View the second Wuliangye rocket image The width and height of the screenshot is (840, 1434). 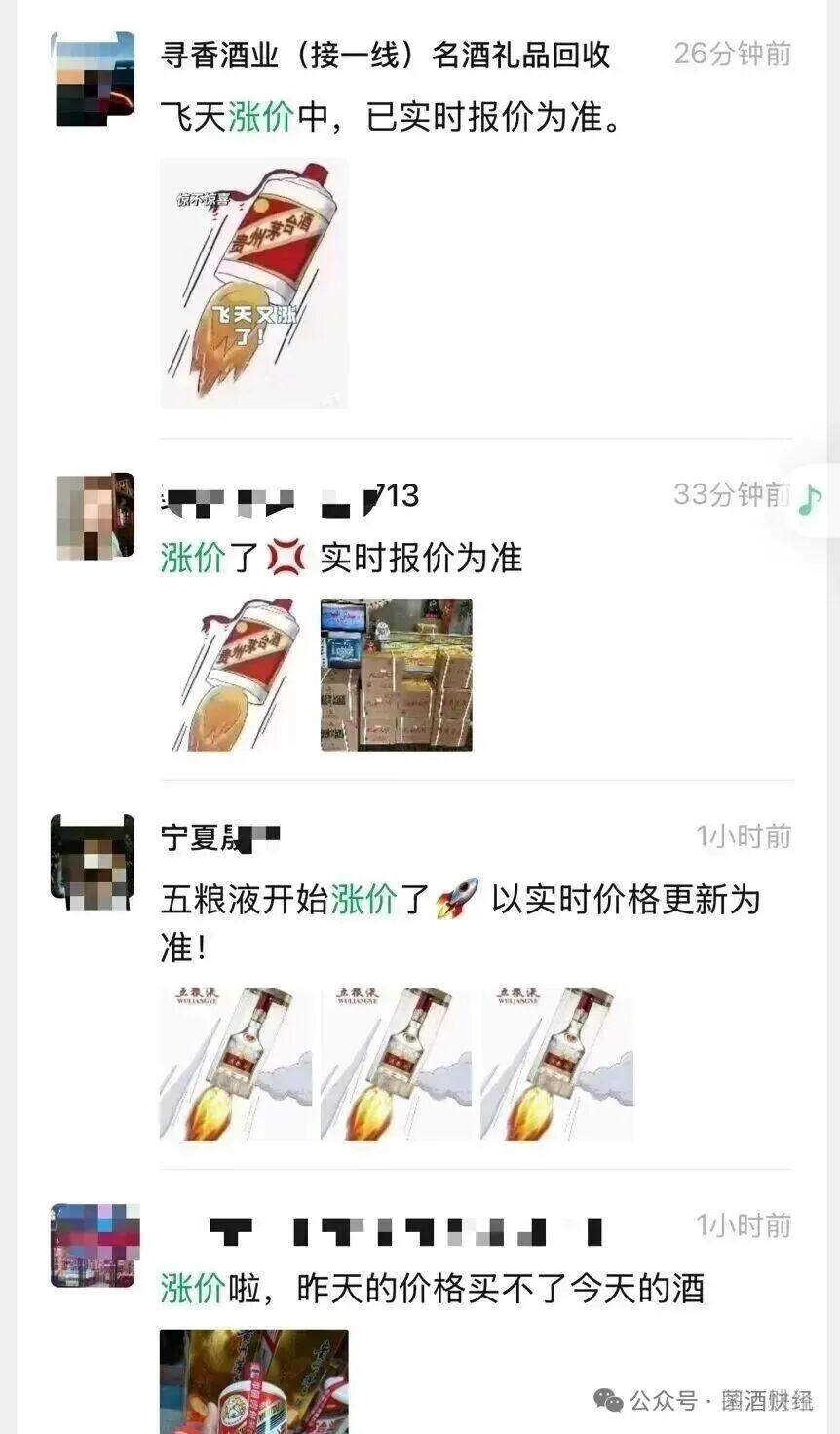[x=397, y=1064]
